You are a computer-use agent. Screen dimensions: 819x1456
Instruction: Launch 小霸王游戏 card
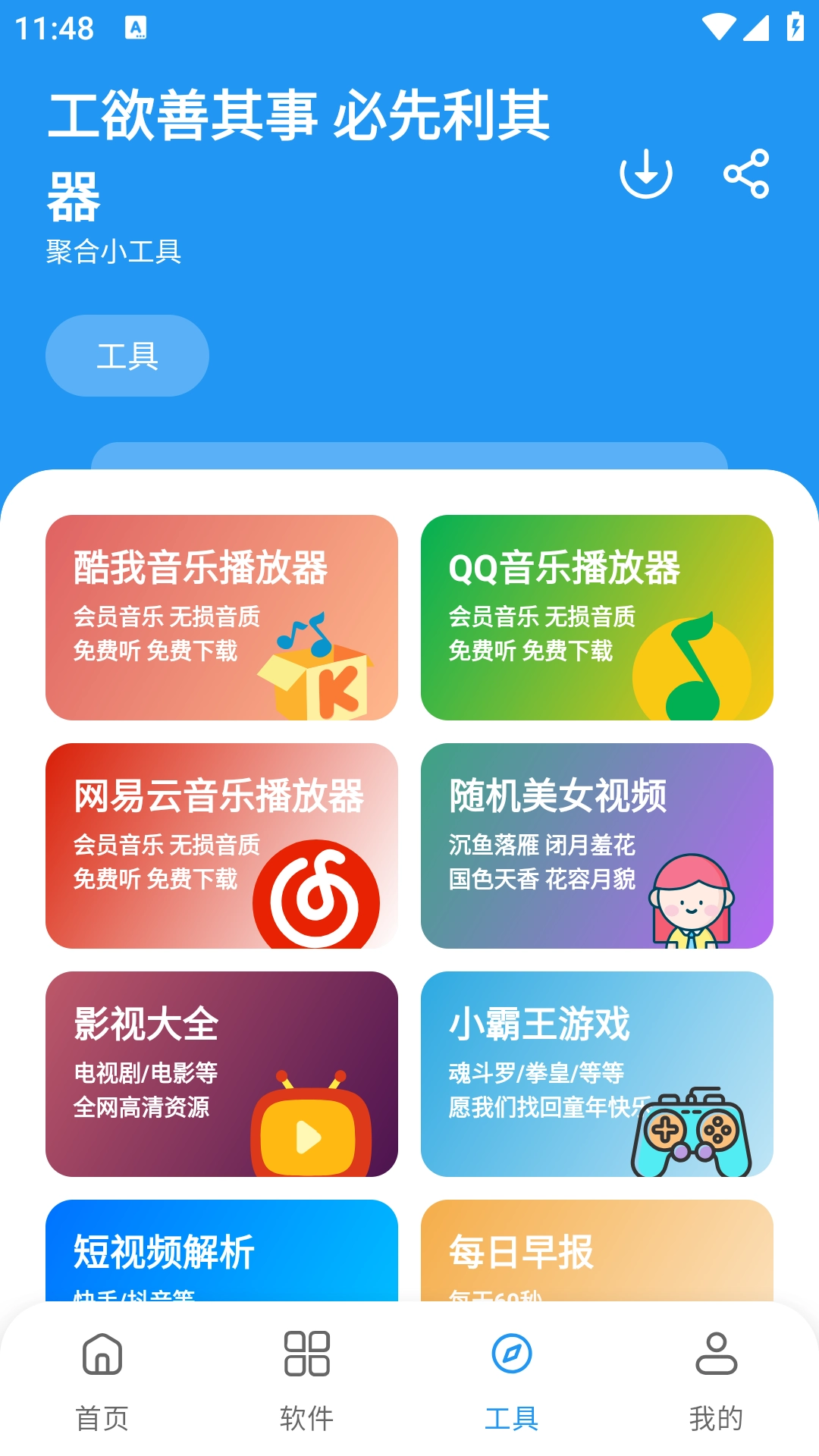597,1074
